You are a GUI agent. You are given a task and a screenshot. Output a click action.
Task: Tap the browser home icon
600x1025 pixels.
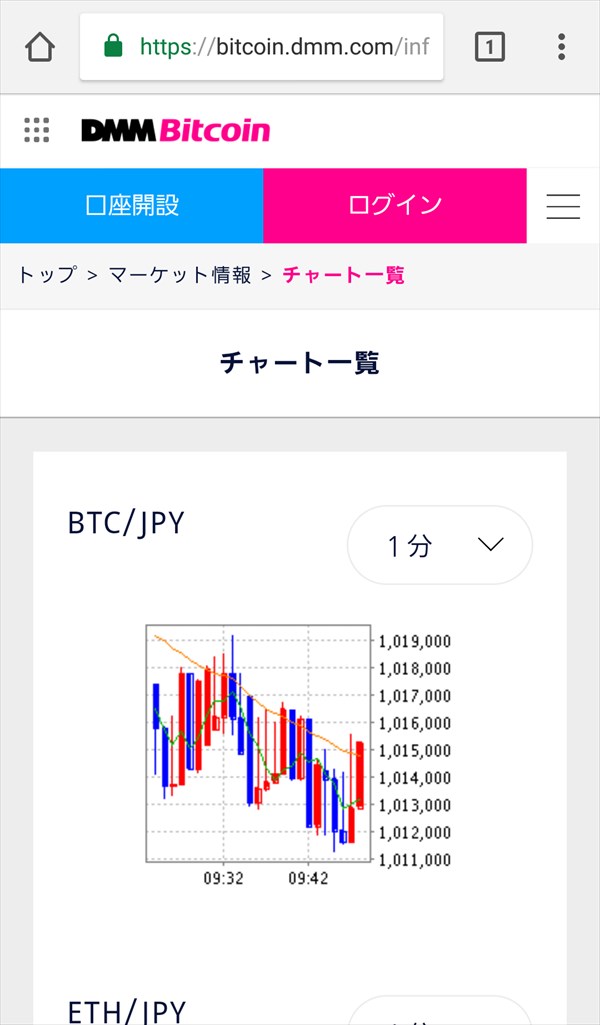click(x=40, y=47)
